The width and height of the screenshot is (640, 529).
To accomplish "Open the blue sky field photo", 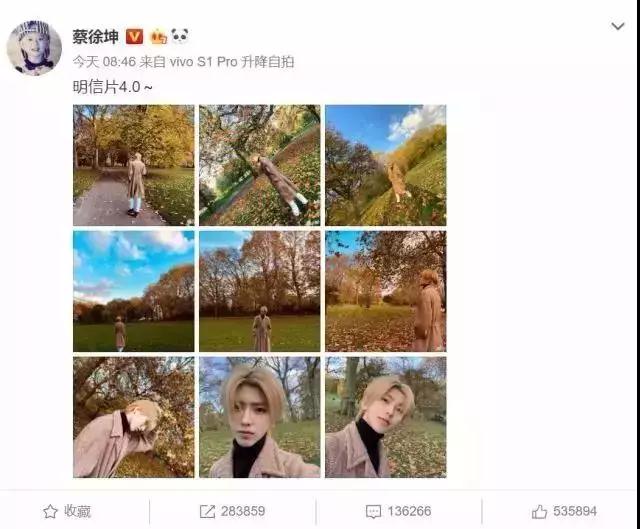I will pos(134,291).
